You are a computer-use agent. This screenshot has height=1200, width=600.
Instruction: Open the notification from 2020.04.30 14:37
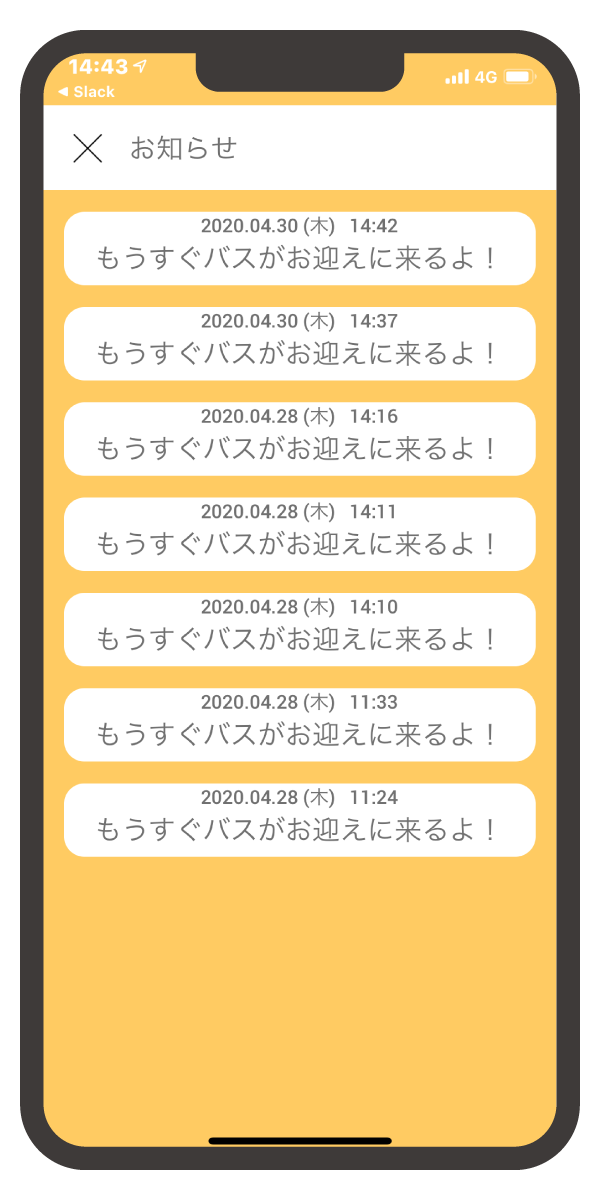(300, 344)
